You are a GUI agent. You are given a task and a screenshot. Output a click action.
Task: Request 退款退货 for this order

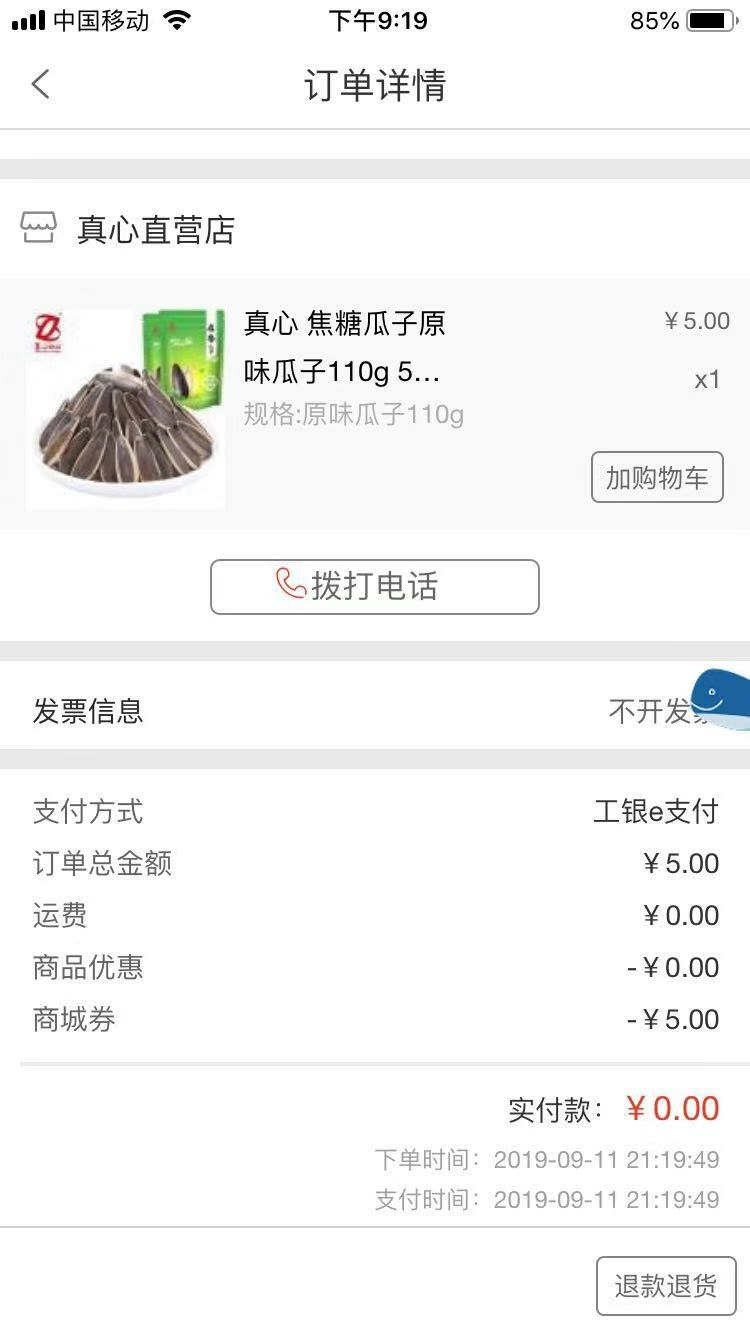[666, 1286]
